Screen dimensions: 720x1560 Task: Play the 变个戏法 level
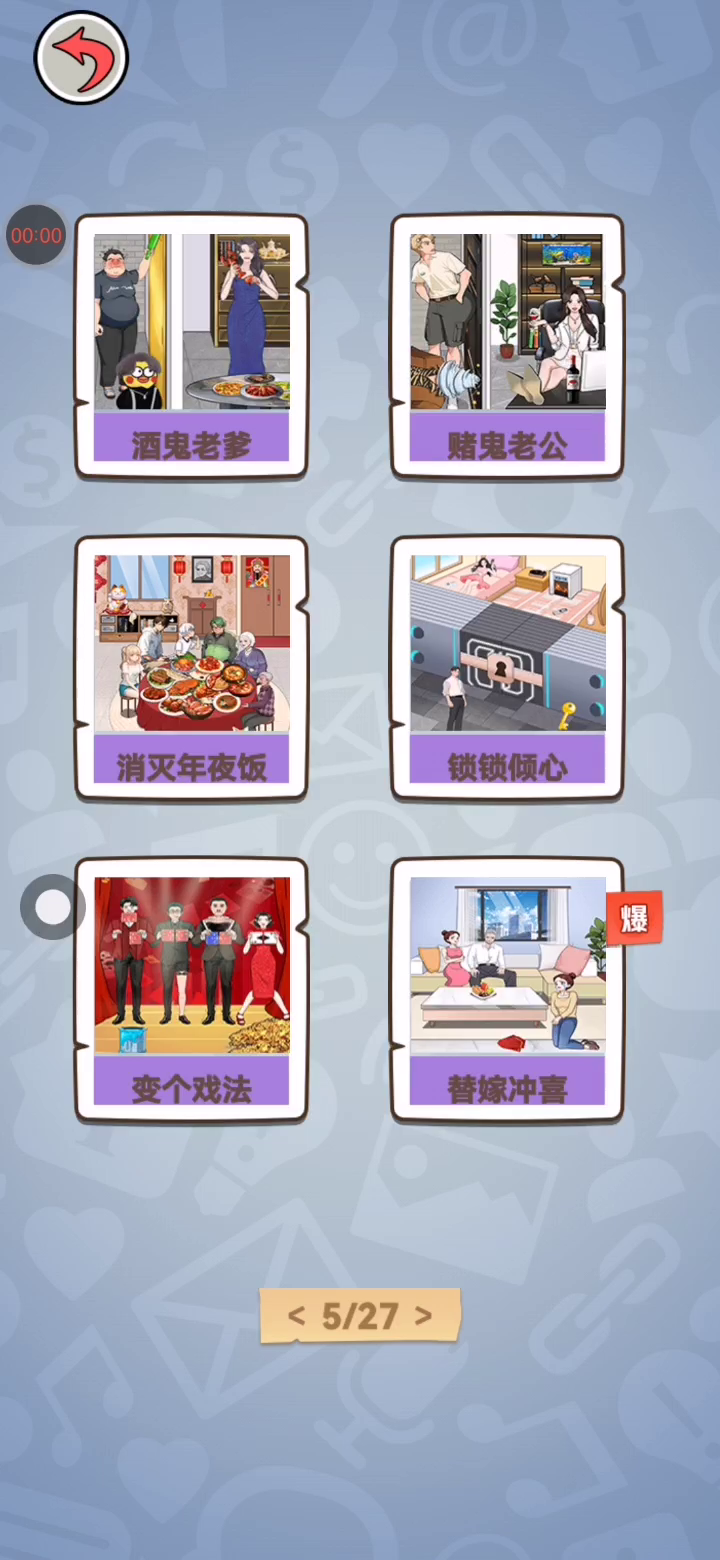(x=191, y=989)
